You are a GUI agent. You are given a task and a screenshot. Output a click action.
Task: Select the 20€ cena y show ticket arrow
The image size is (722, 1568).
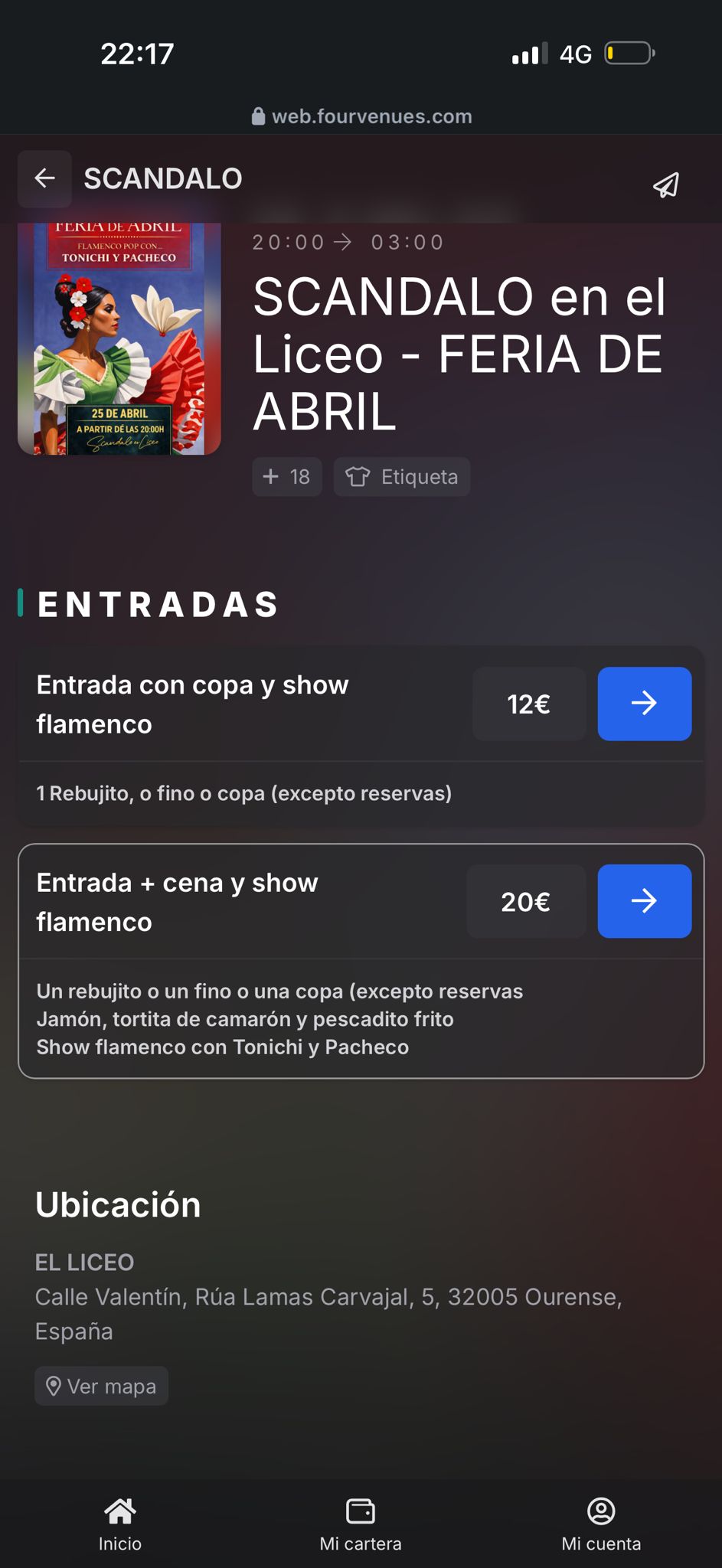644,901
